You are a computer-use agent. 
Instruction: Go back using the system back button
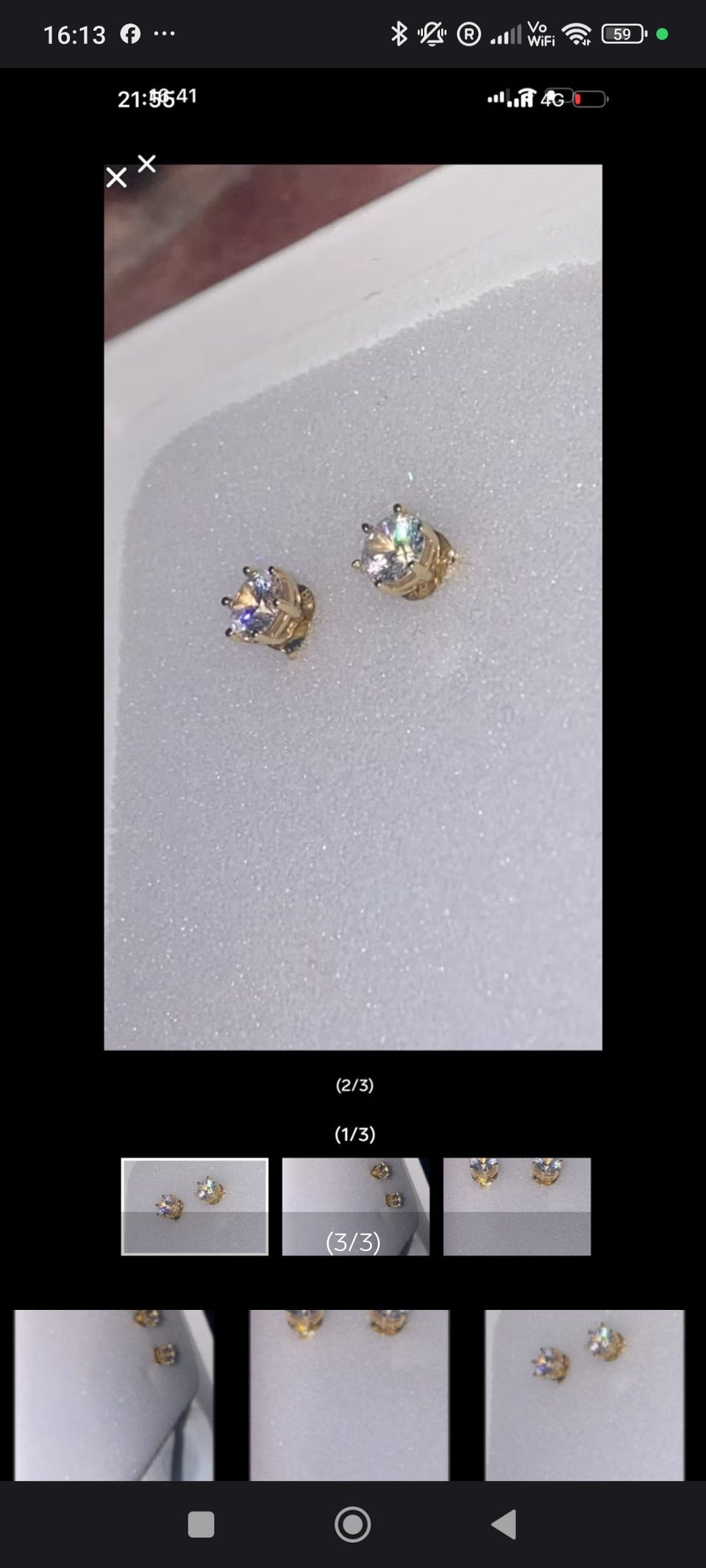click(504, 1525)
